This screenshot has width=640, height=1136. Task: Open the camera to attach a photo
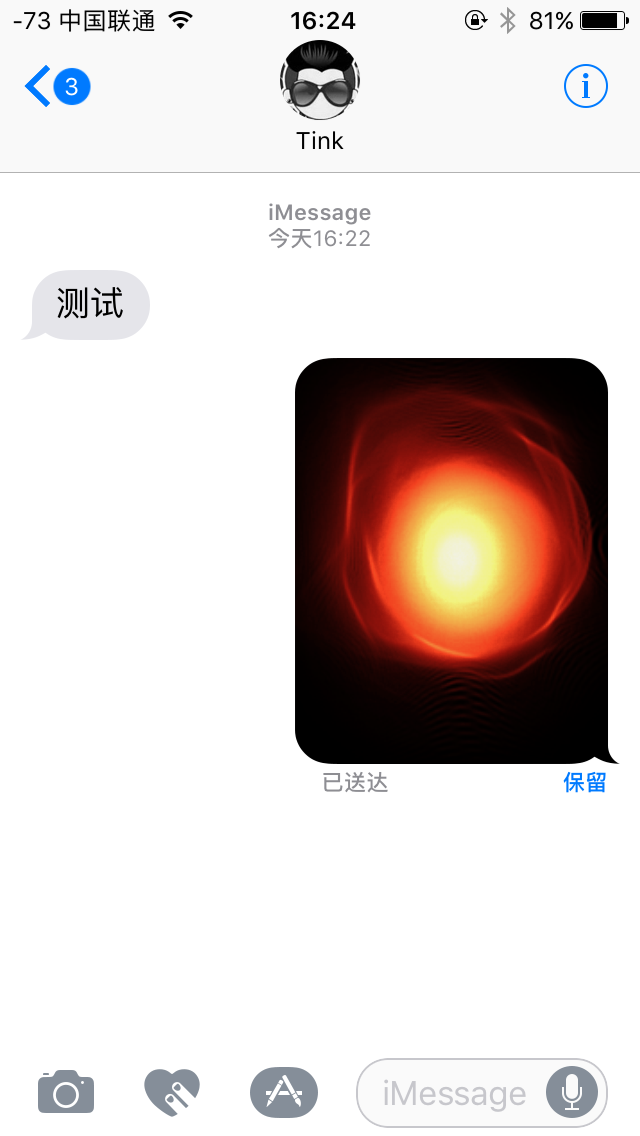(x=66, y=1092)
